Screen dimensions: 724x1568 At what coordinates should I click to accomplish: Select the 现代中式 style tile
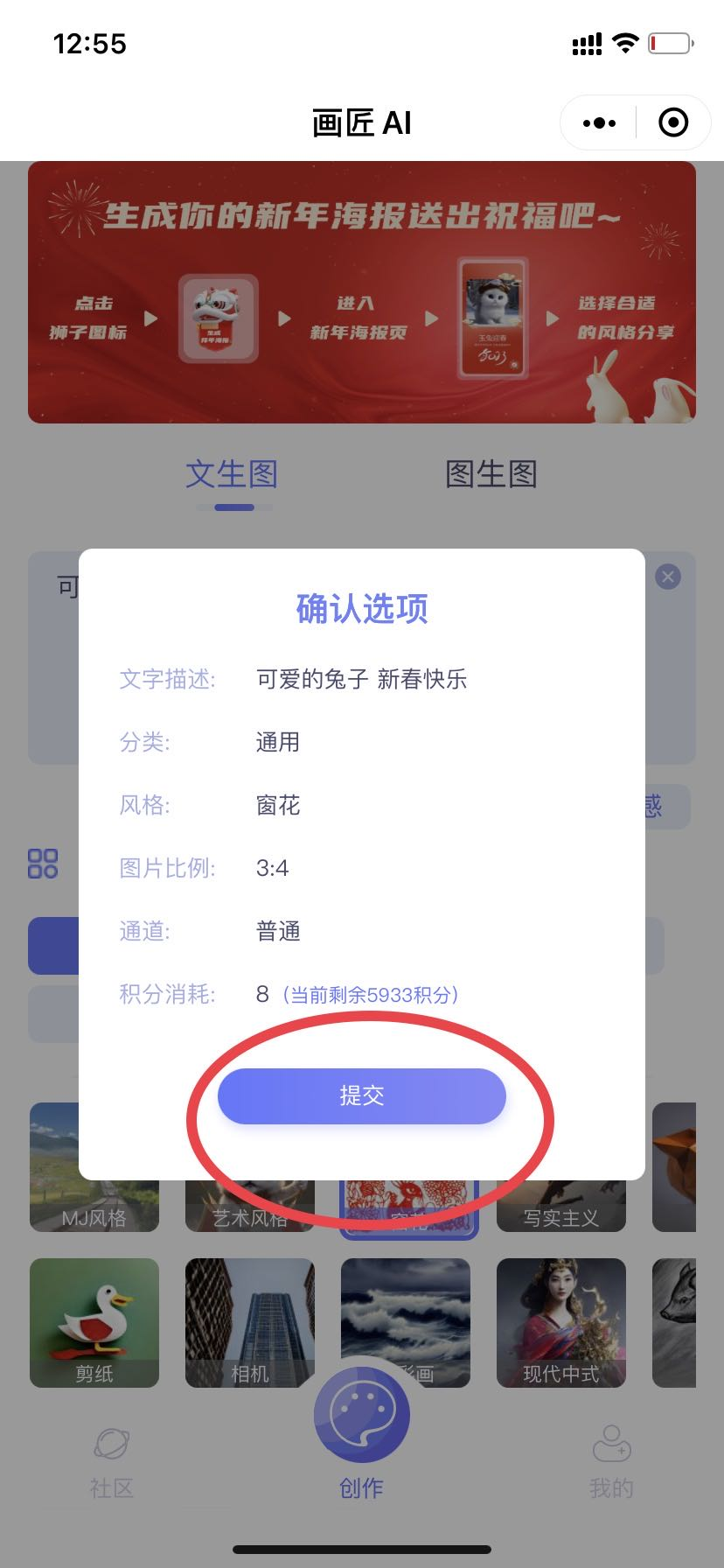click(x=561, y=1322)
